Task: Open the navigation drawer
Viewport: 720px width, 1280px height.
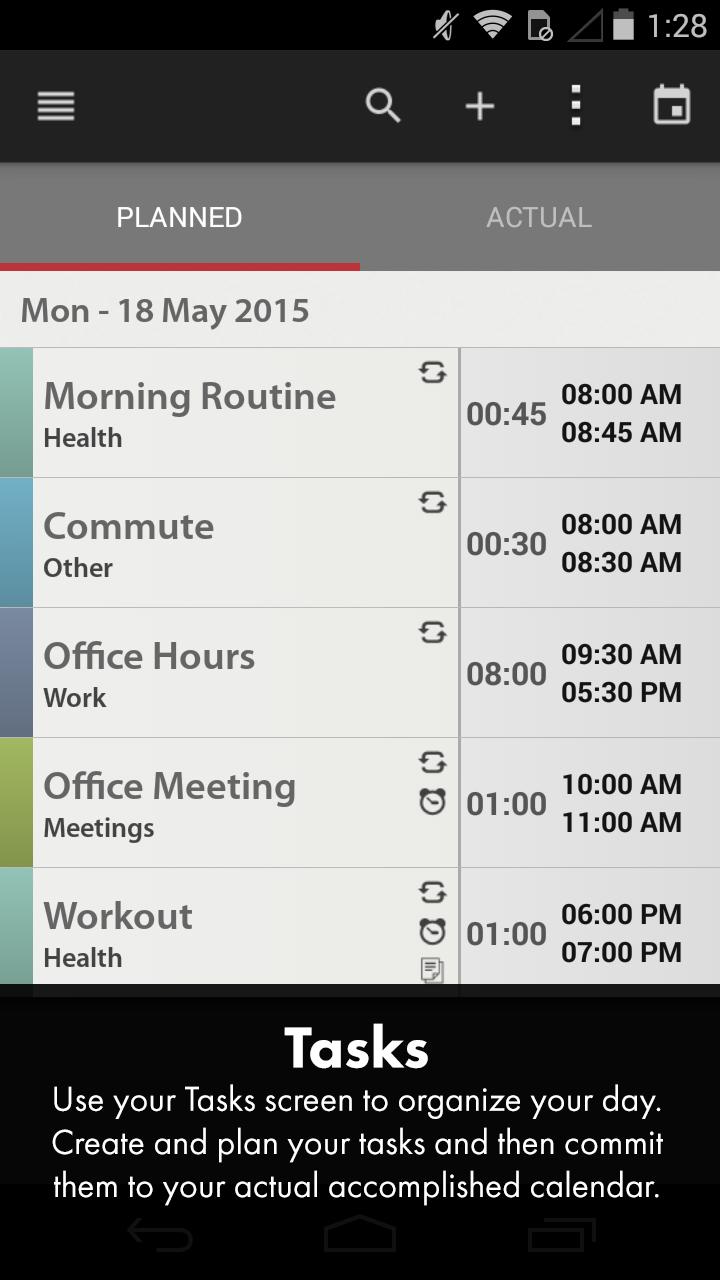Action: click(55, 105)
